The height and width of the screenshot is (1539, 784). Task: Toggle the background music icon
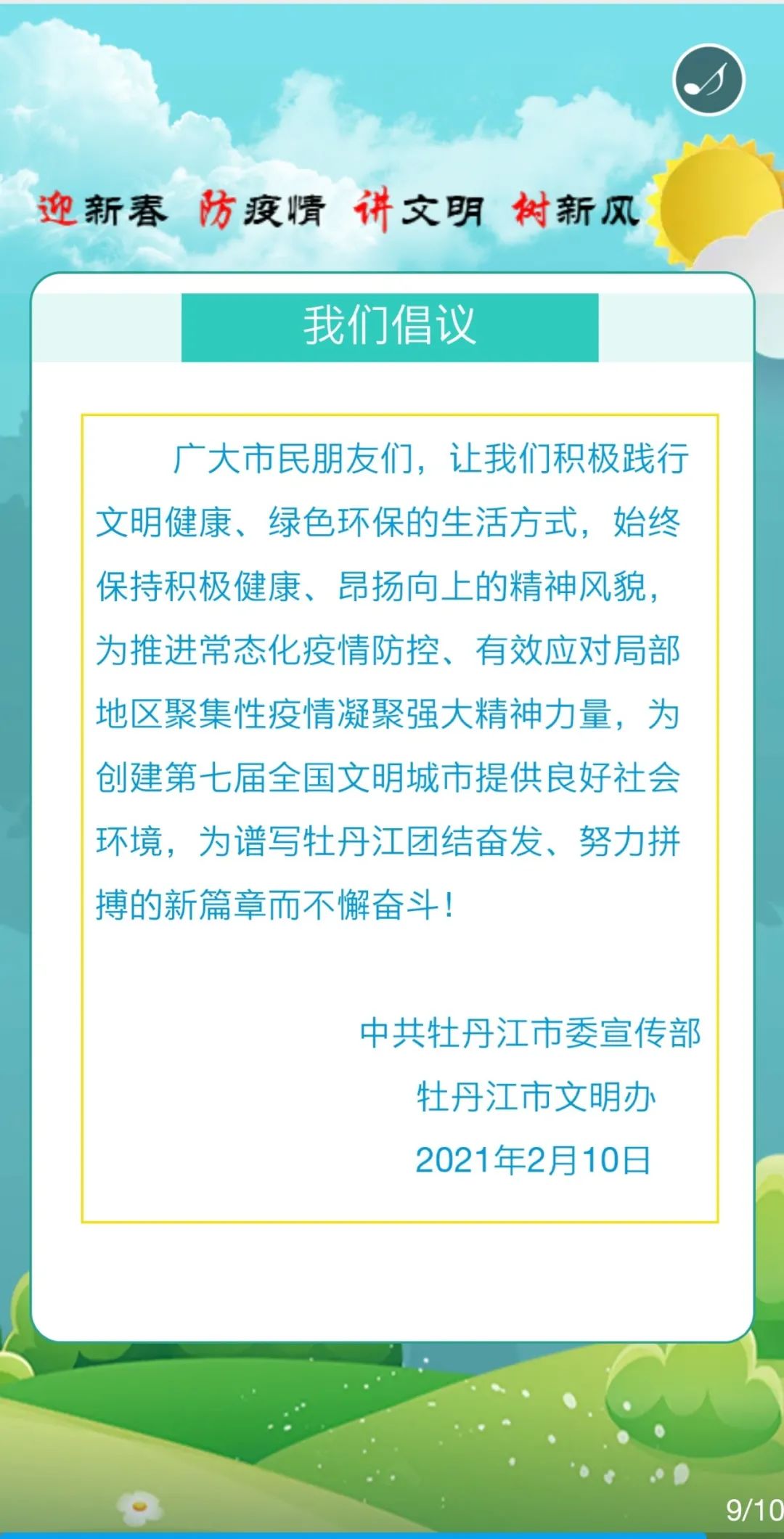coord(709,80)
